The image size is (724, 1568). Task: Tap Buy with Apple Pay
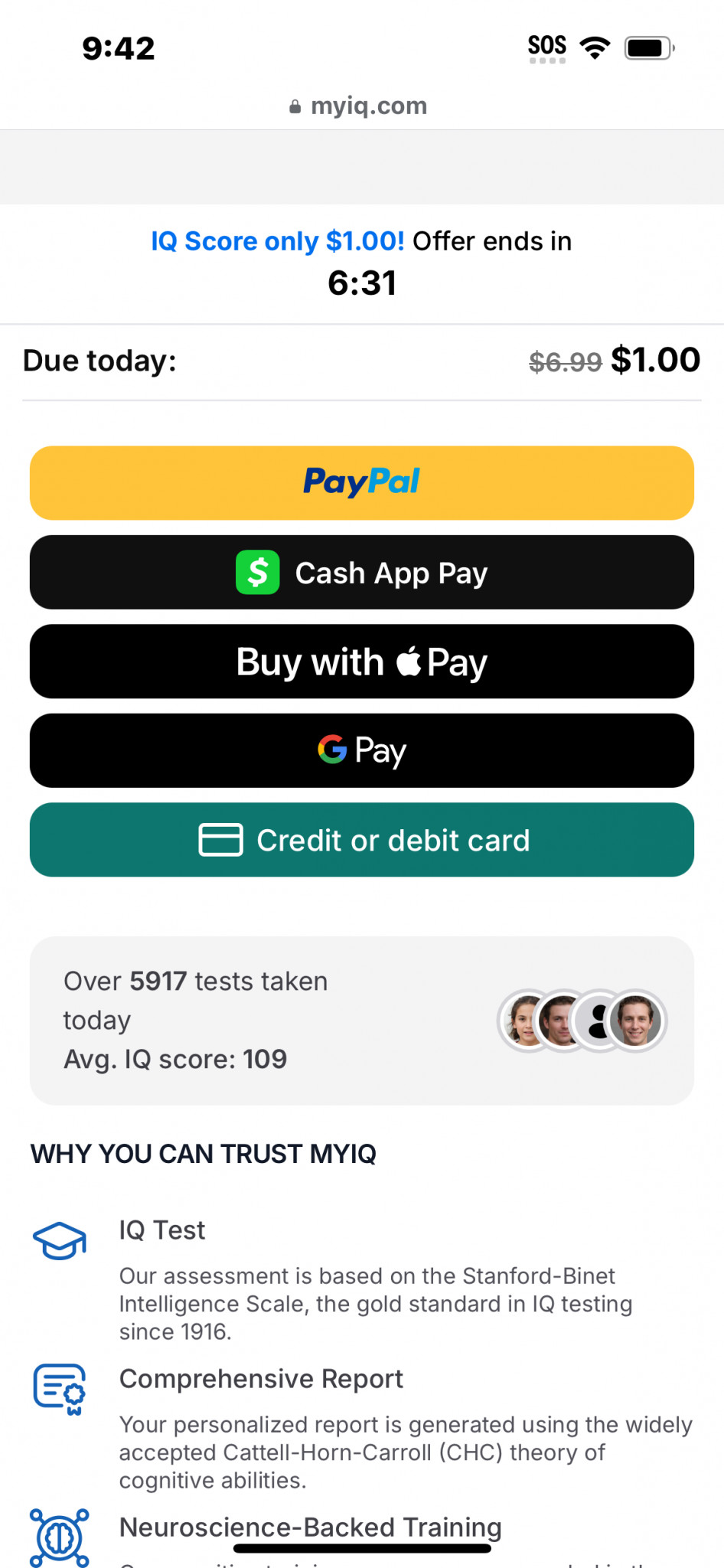[361, 661]
